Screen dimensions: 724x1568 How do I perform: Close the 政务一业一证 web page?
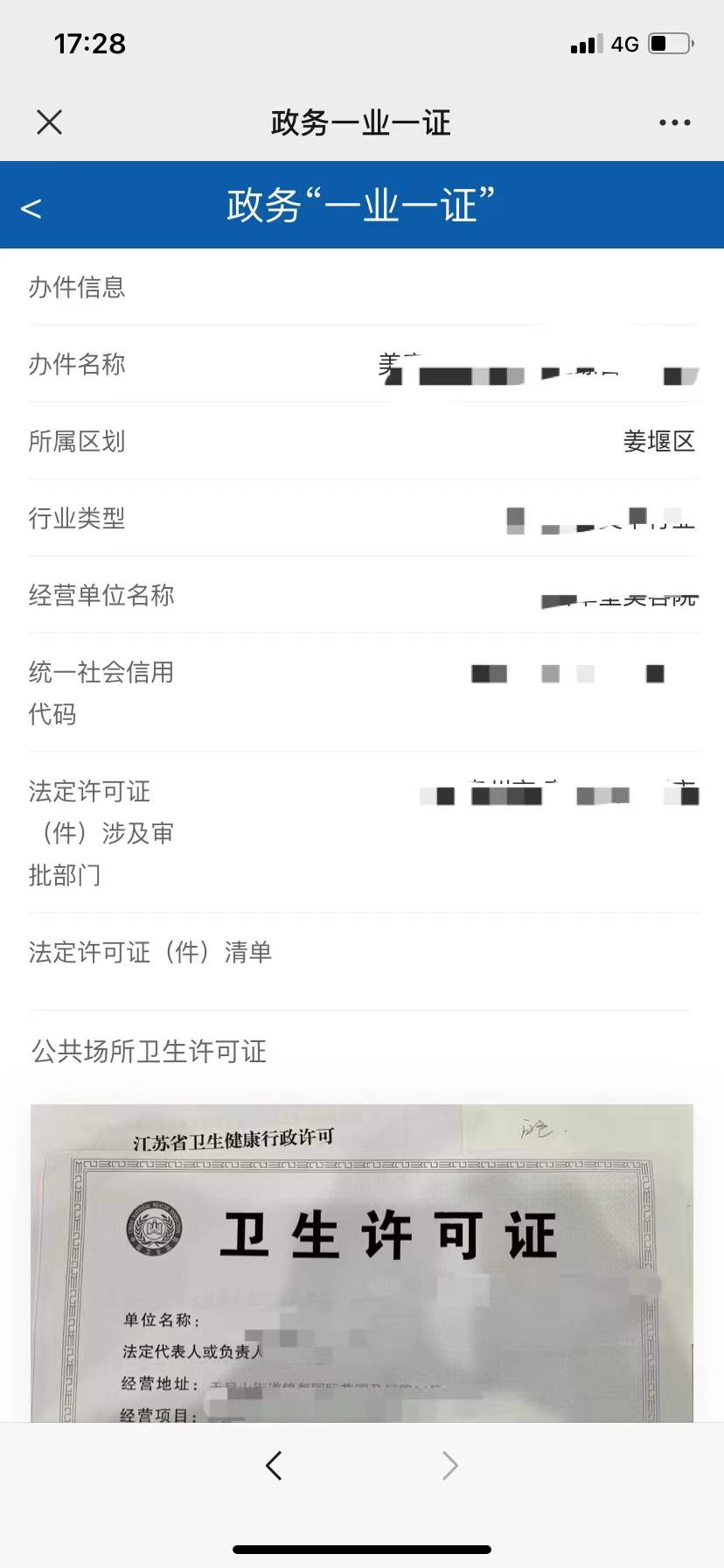tap(50, 122)
